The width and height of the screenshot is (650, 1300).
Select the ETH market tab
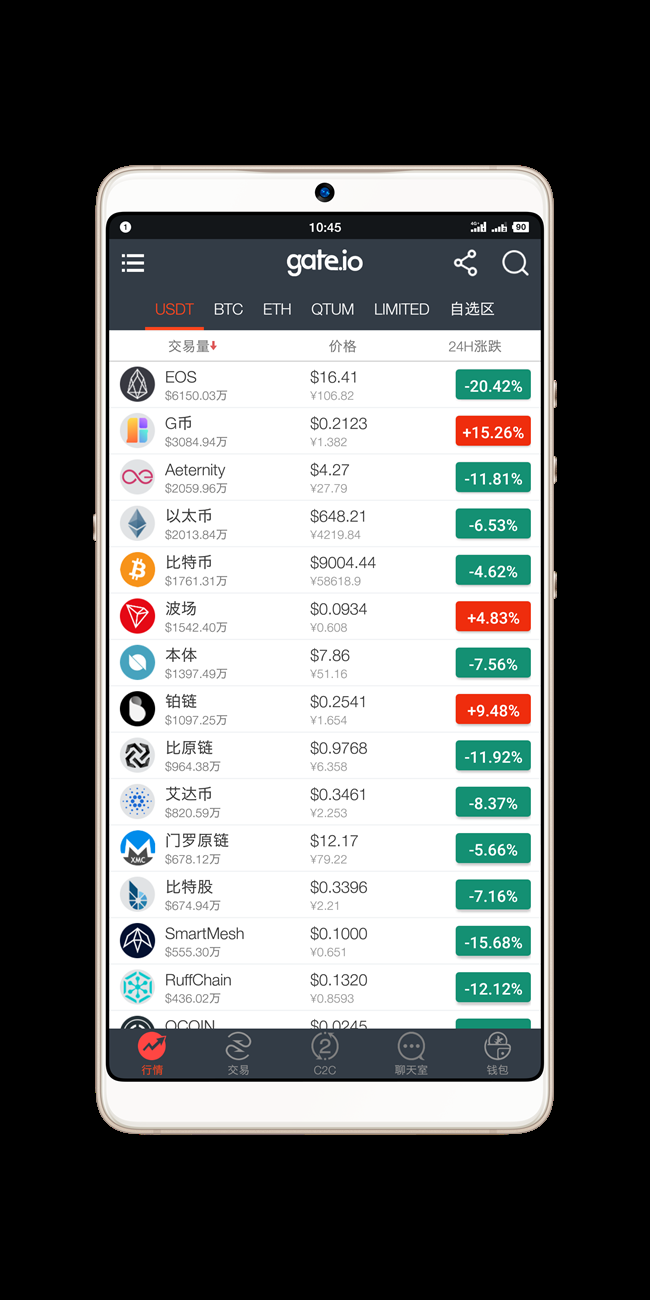pyautogui.click(x=277, y=309)
